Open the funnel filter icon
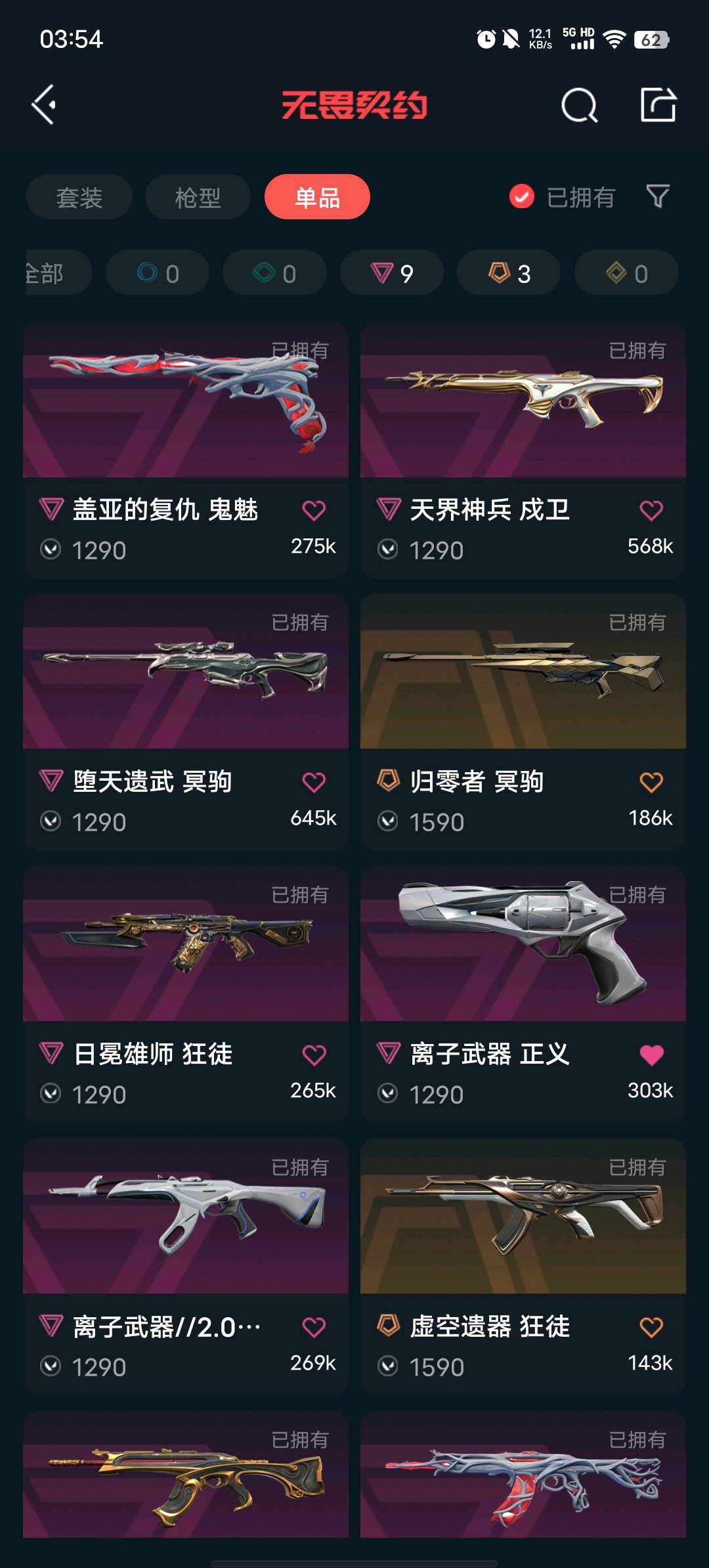The image size is (709, 1568). pyautogui.click(x=658, y=196)
